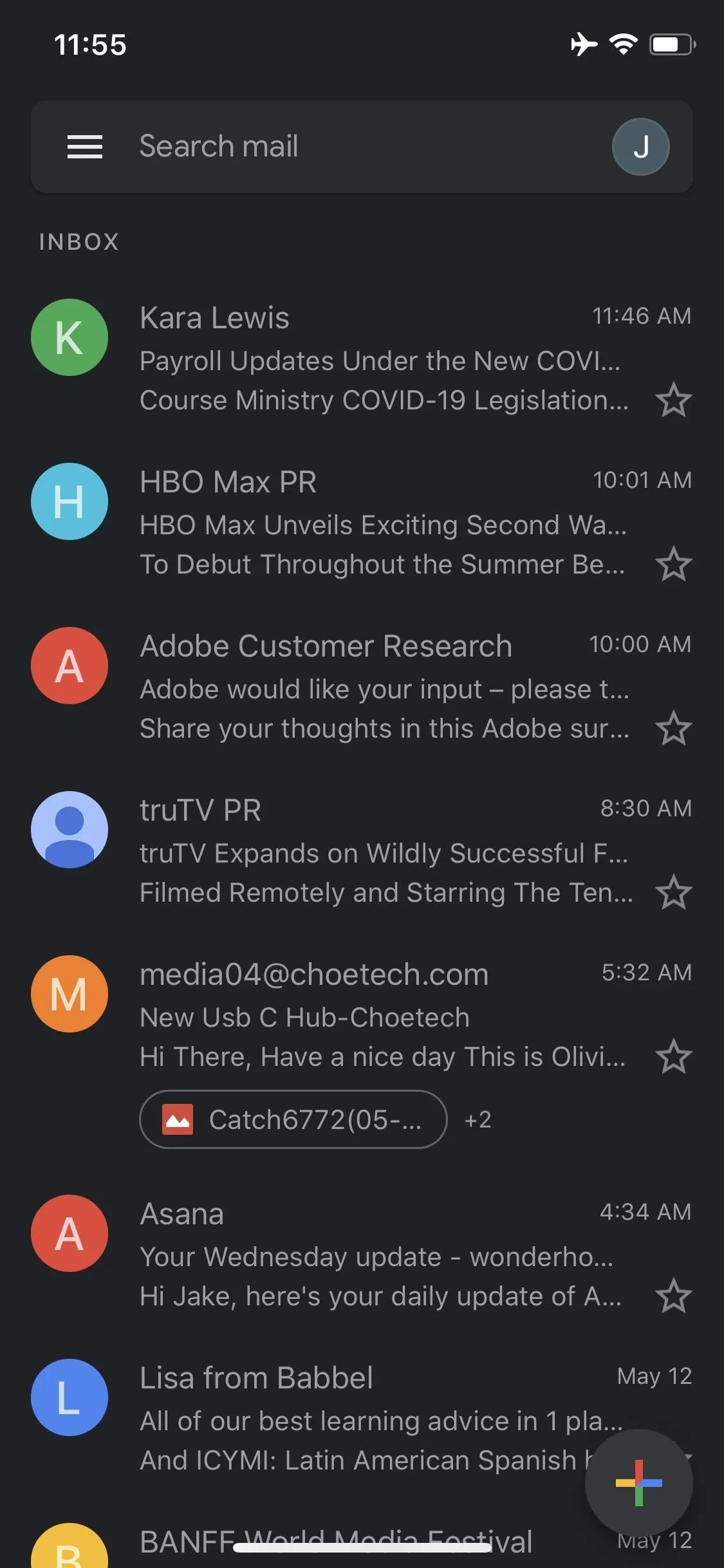The height and width of the screenshot is (1568, 724).
Task: Open the media04@choetech.com email
Action: pyautogui.click(x=362, y=1014)
